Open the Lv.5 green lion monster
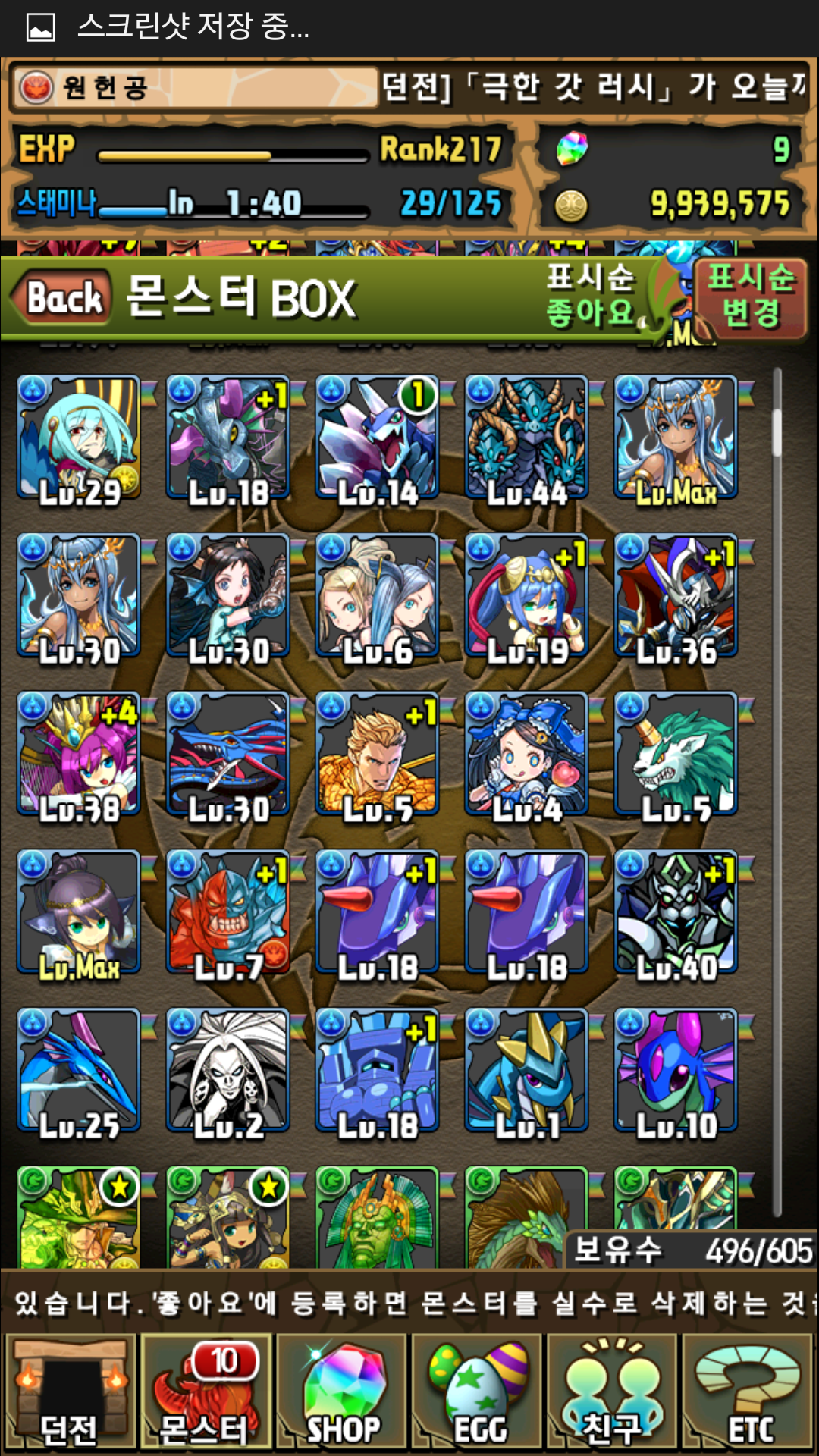 click(x=676, y=755)
